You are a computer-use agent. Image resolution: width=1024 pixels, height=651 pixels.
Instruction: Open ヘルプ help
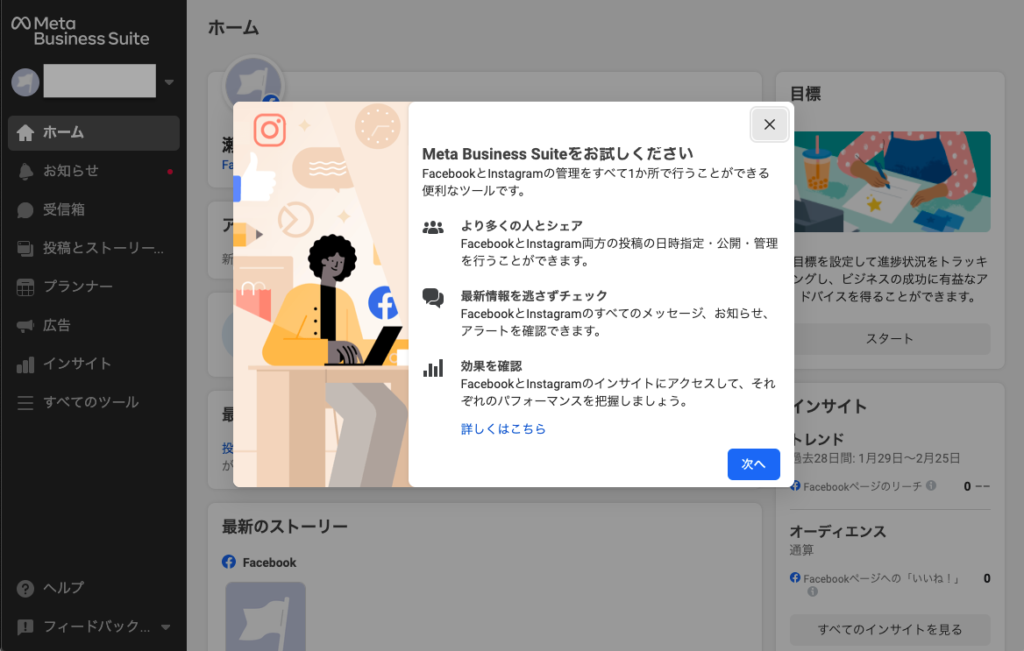pyautogui.click(x=63, y=588)
